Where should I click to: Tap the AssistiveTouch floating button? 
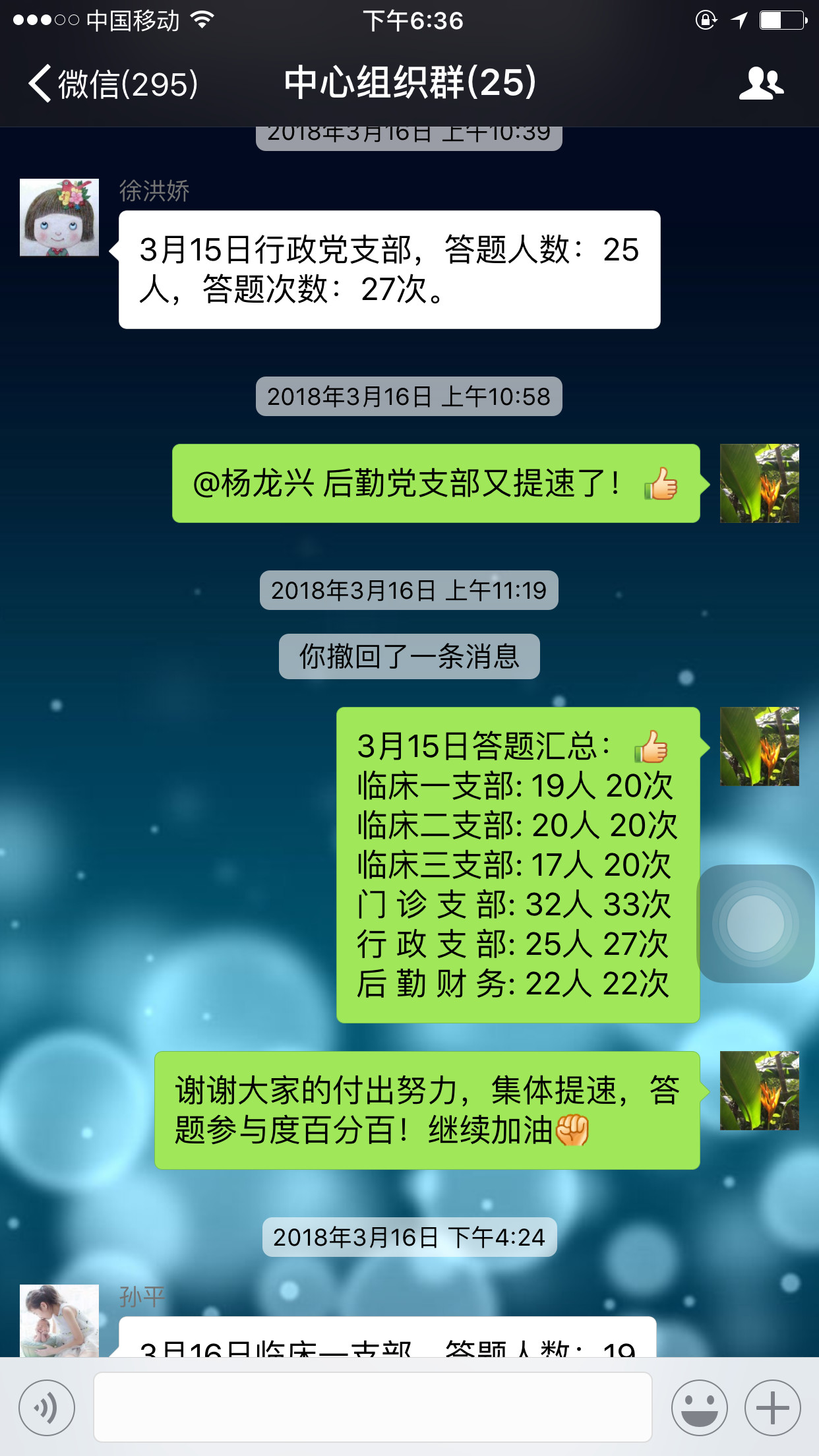(756, 923)
